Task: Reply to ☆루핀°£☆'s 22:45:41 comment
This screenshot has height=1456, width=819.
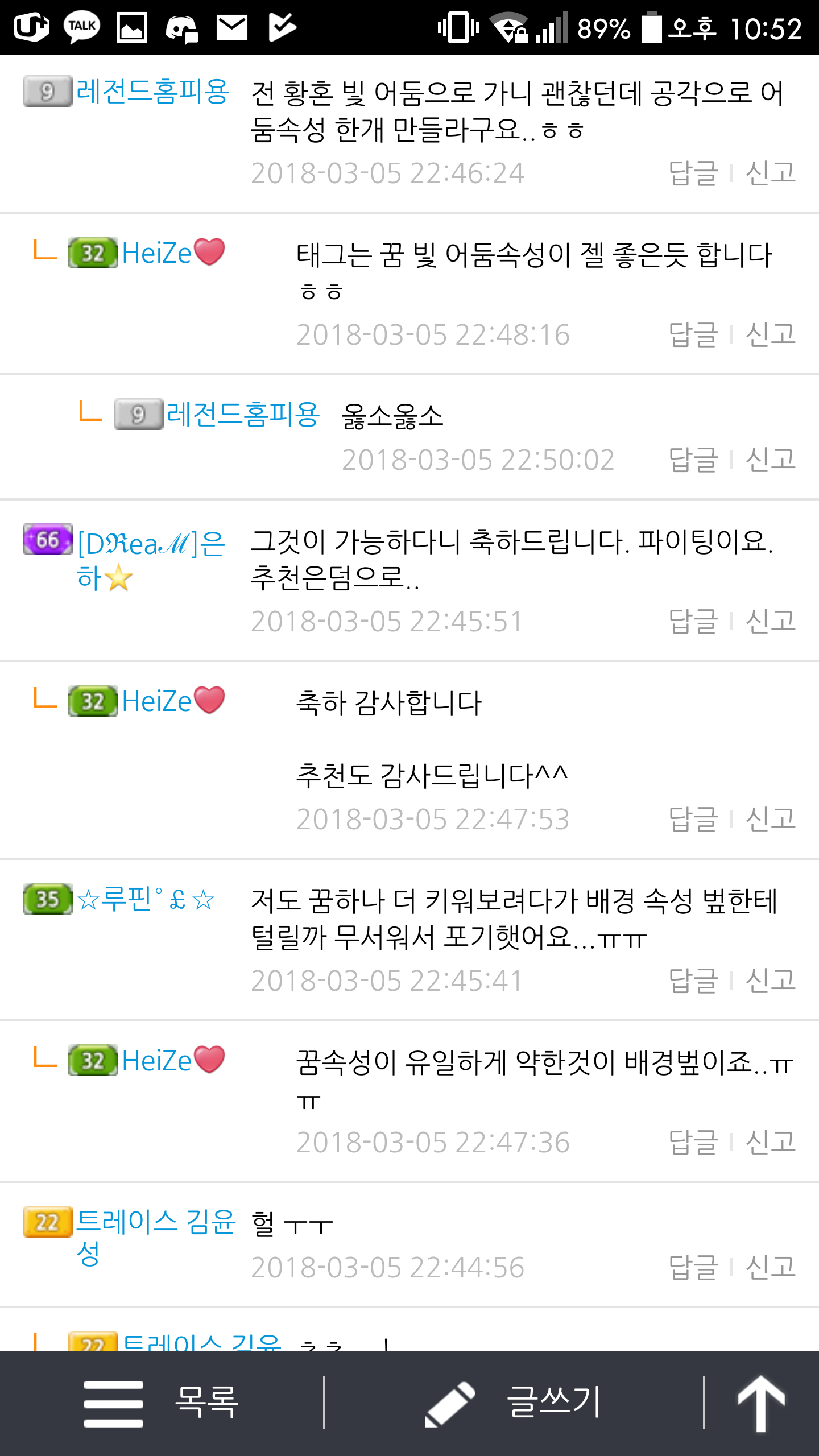Action: tap(693, 981)
